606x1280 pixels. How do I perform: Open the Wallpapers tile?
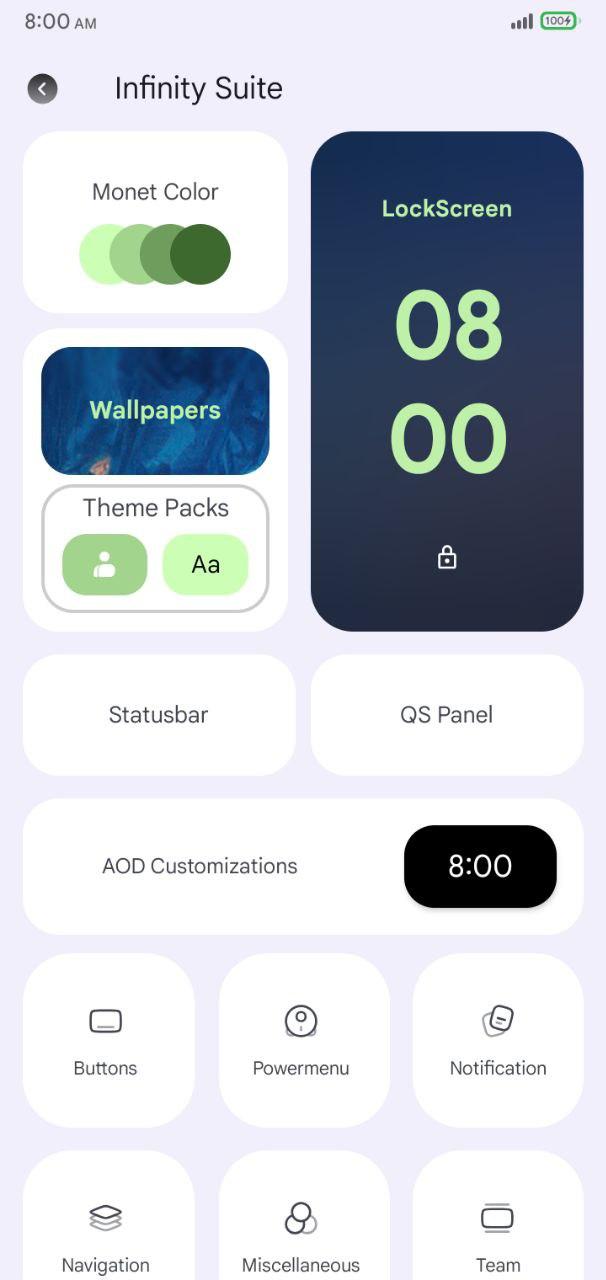pyautogui.click(x=155, y=410)
